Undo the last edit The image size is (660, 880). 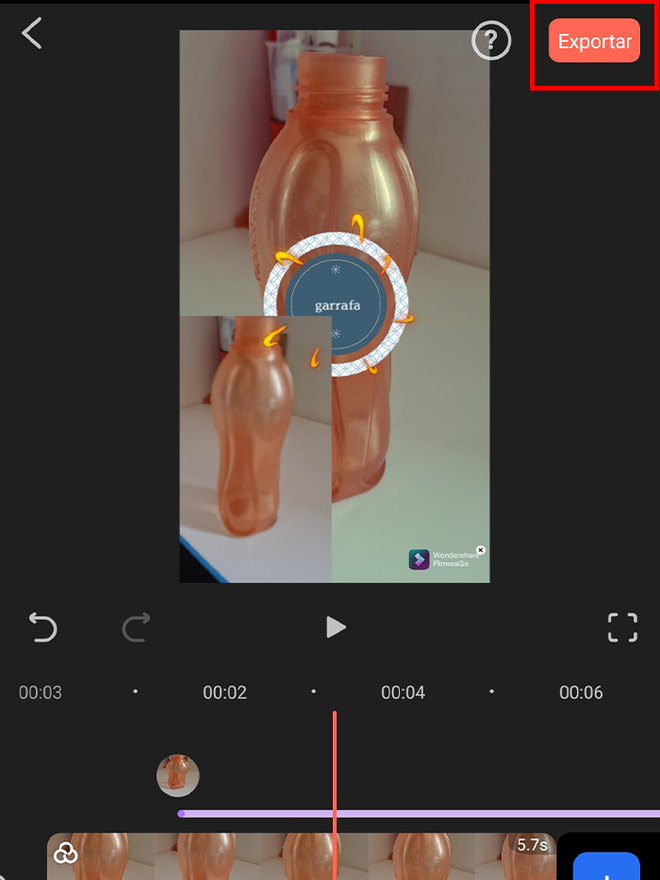[42, 628]
